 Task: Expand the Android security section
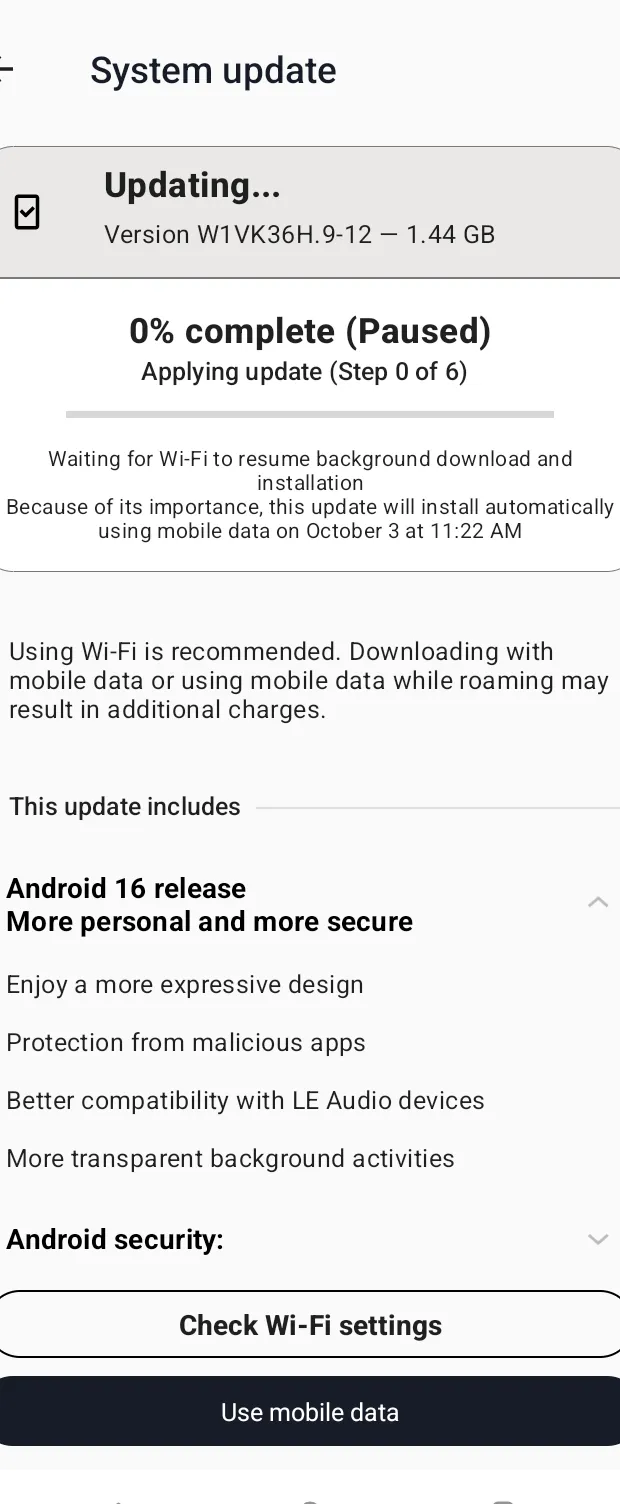coord(597,1239)
